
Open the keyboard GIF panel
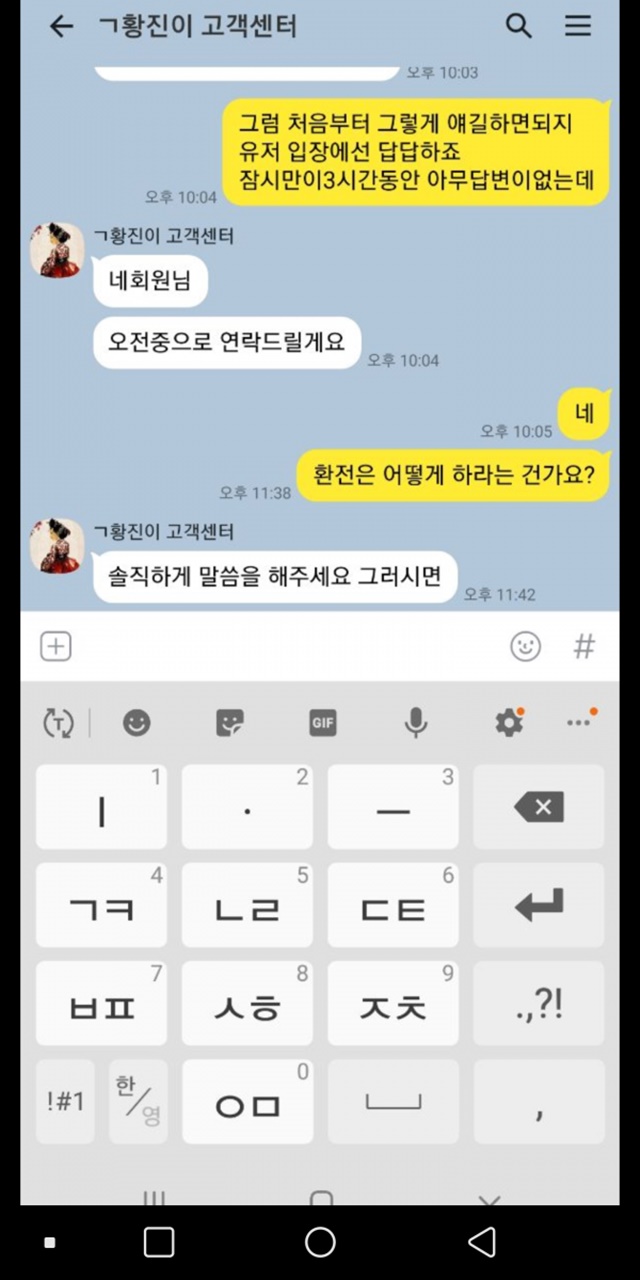tap(323, 722)
